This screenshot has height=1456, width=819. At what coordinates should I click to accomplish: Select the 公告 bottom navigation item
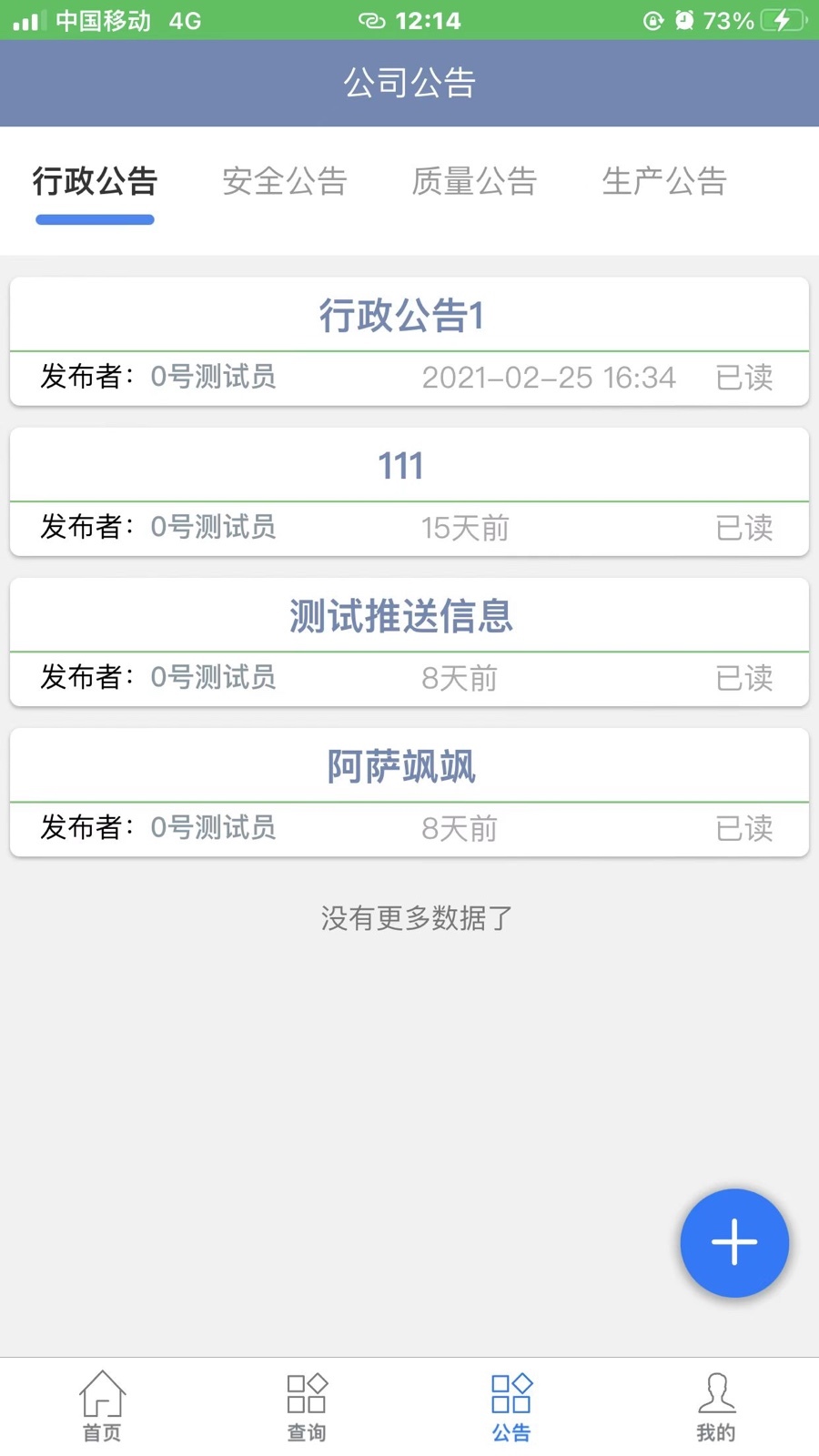click(511, 1407)
